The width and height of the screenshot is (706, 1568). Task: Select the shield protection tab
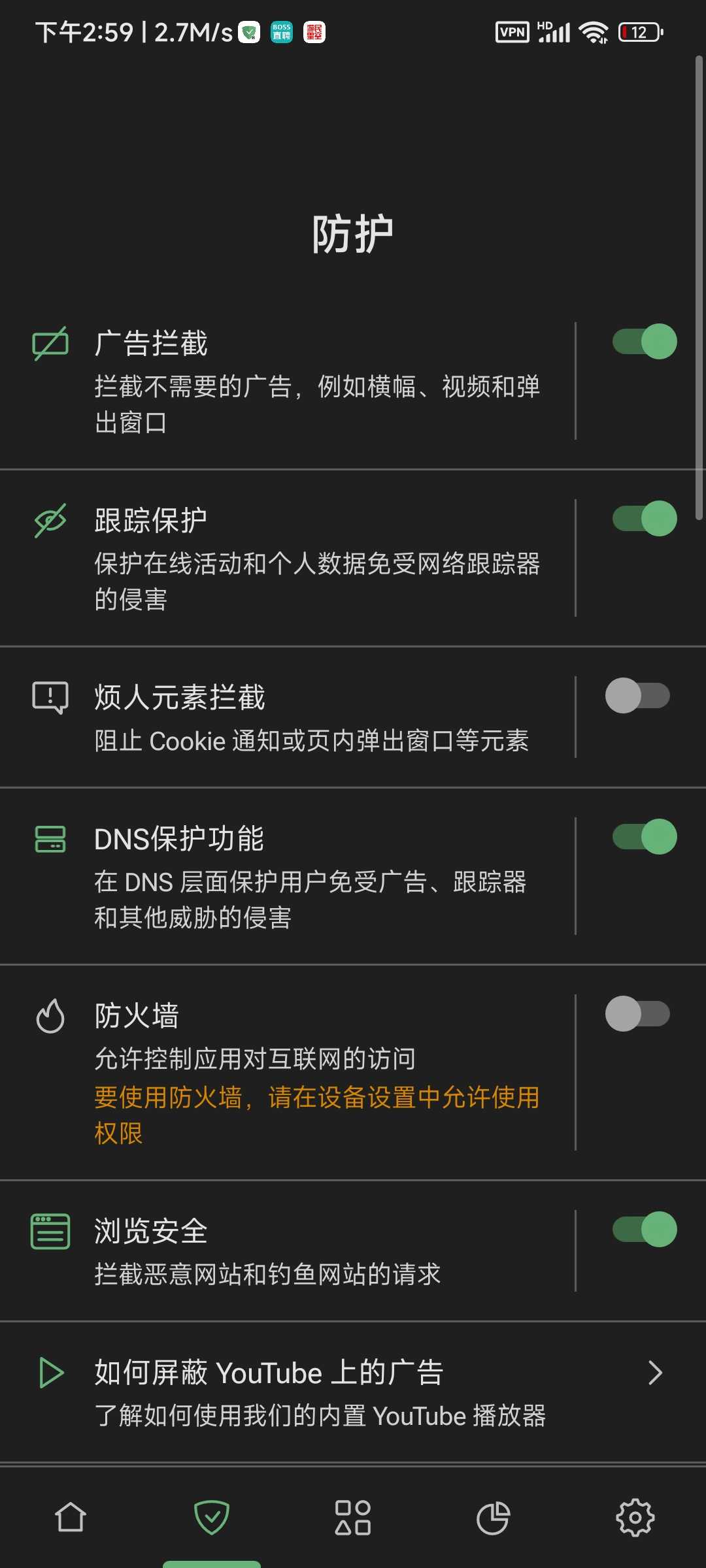212,1517
